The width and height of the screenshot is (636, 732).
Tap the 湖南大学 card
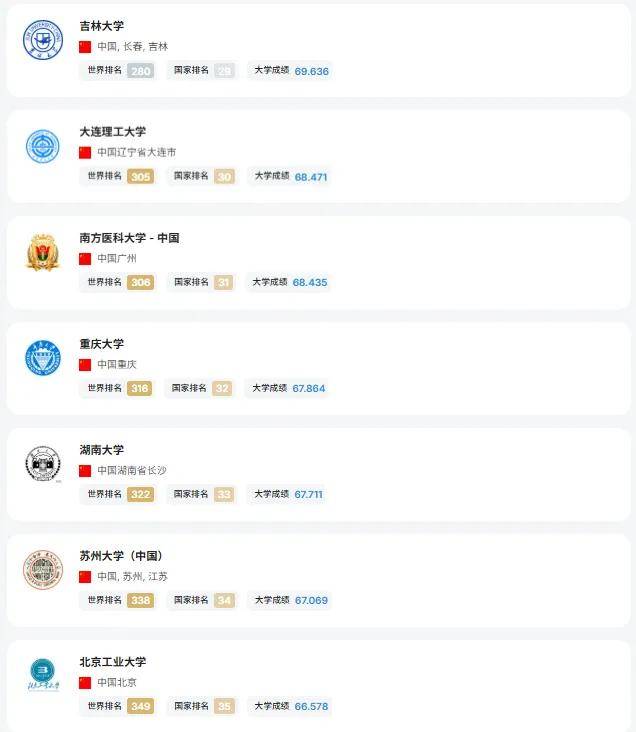(318, 473)
